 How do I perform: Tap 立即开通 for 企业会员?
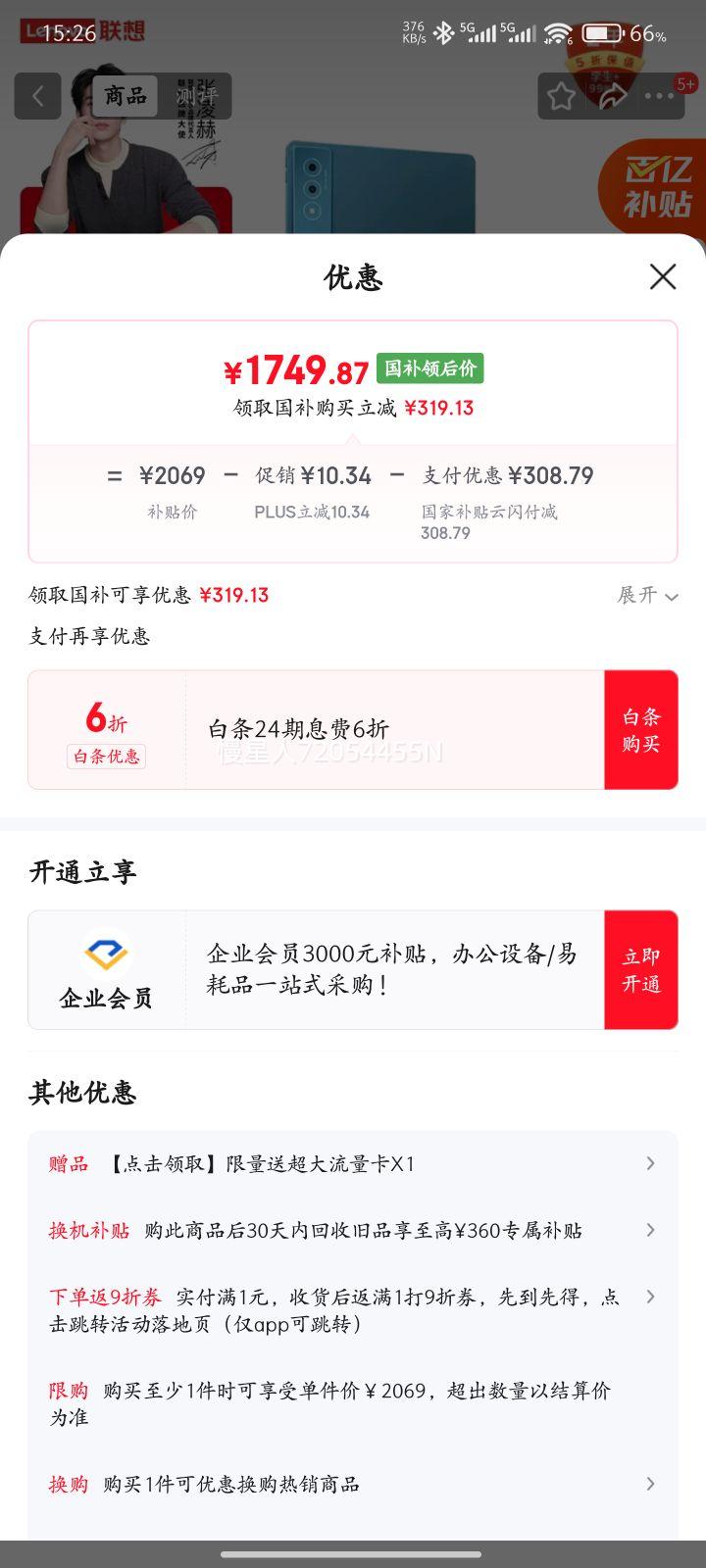click(x=640, y=969)
